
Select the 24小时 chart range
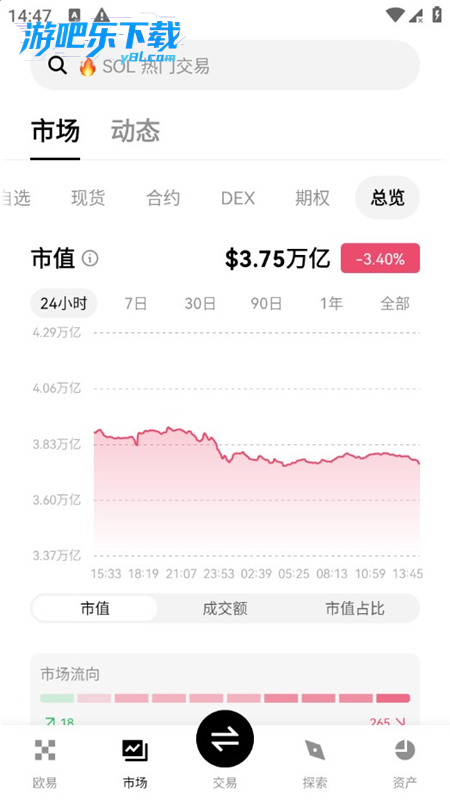pyautogui.click(x=64, y=304)
